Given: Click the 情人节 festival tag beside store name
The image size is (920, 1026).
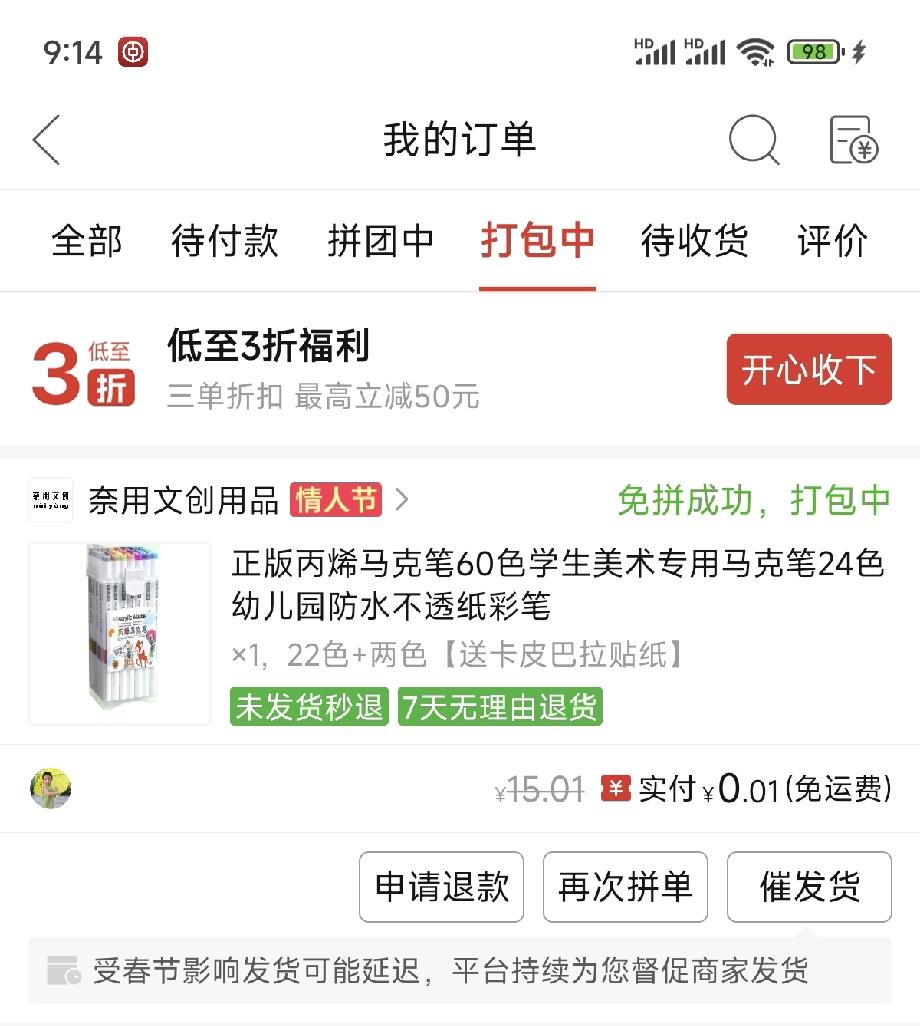Looking at the screenshot, I should (335, 500).
